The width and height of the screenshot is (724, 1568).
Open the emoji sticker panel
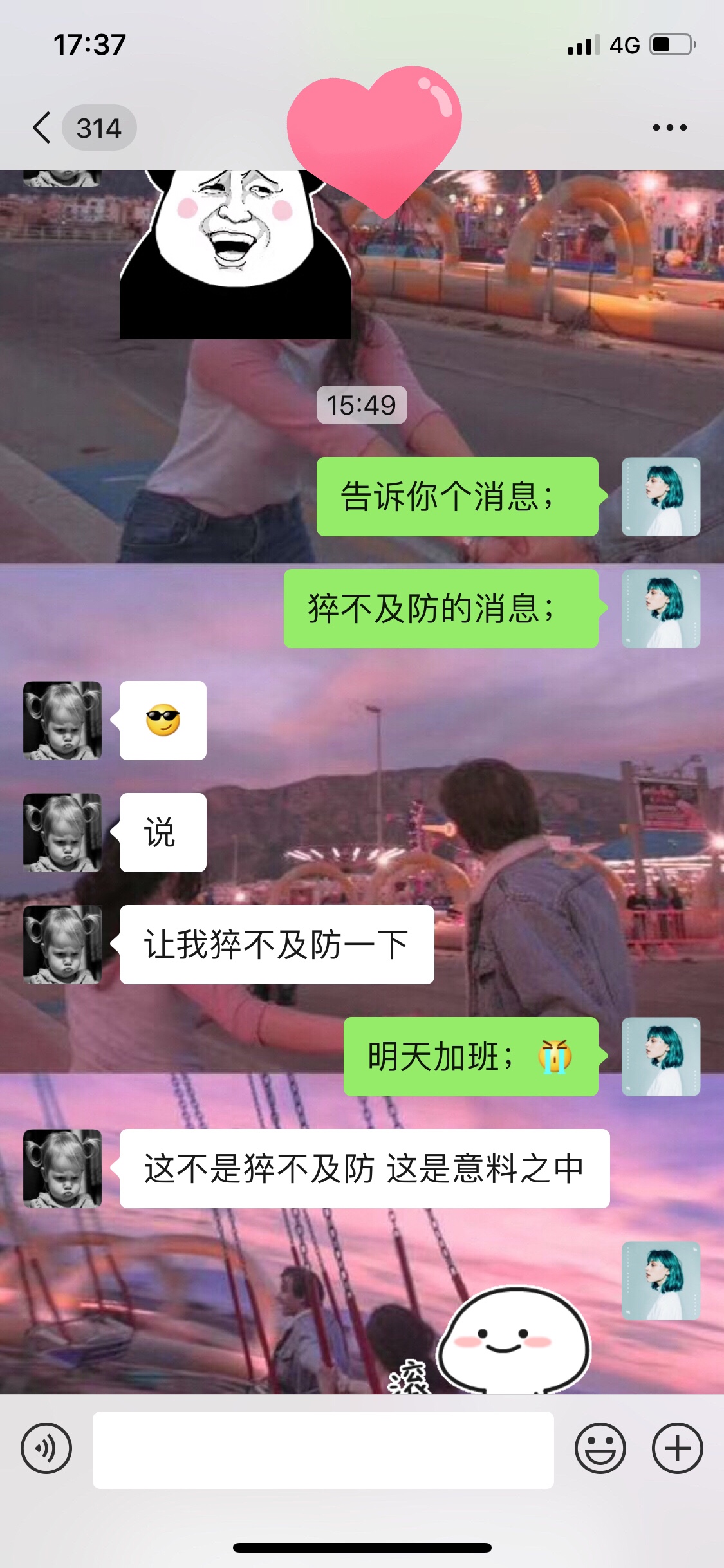pos(600,1449)
